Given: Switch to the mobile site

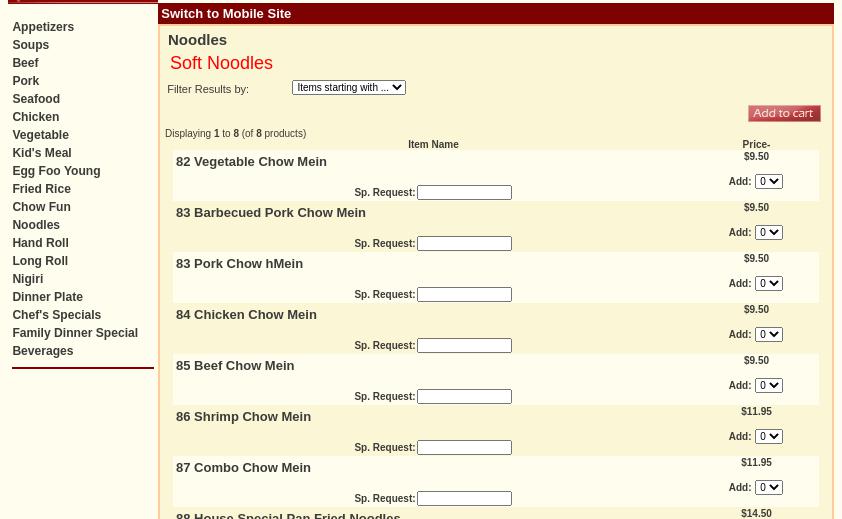Looking at the screenshot, I should (x=226, y=14).
